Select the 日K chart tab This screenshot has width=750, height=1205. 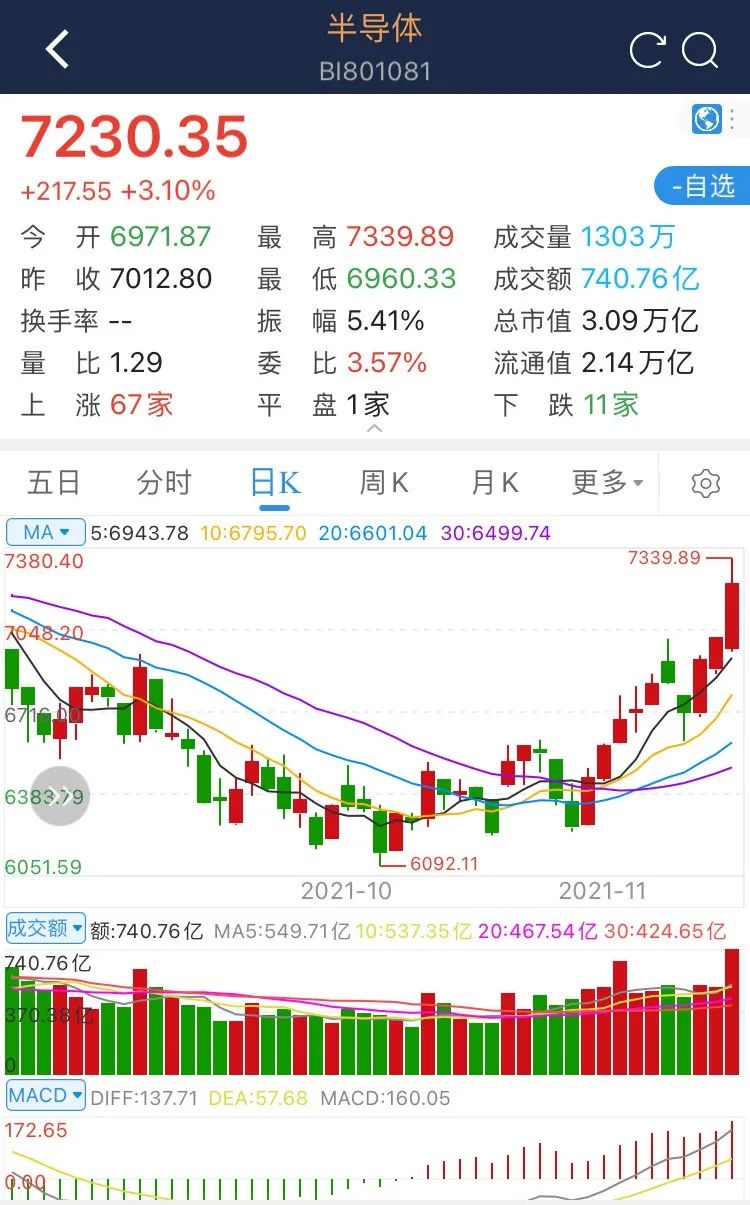tap(275, 483)
